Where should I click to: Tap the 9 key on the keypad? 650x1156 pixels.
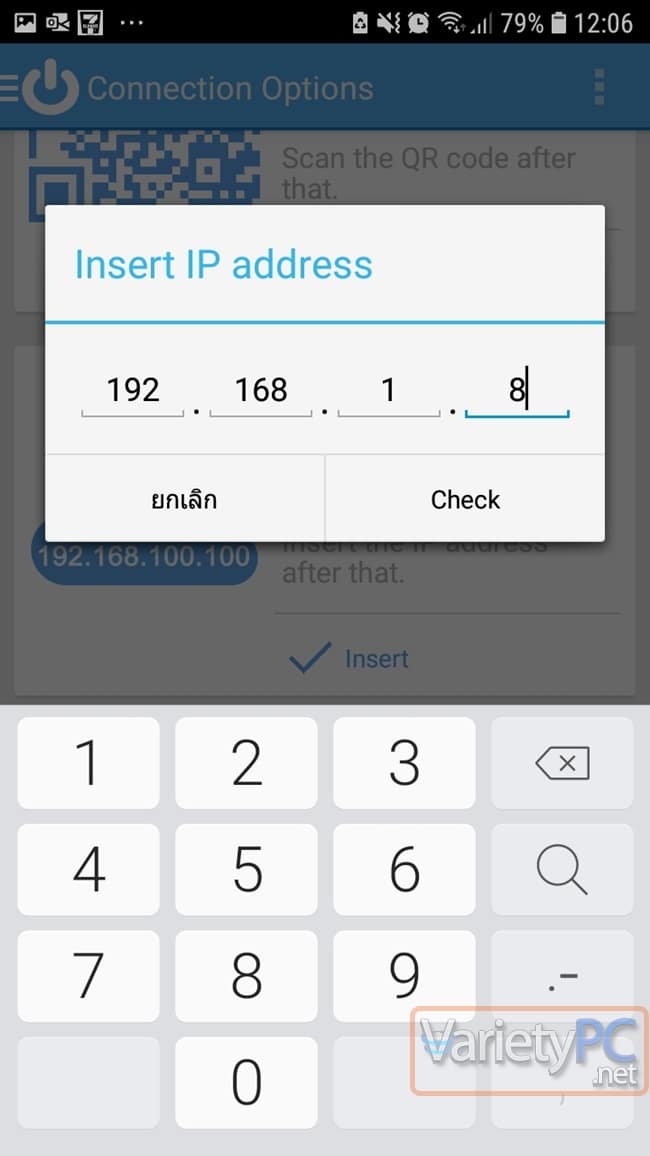[x=404, y=976]
